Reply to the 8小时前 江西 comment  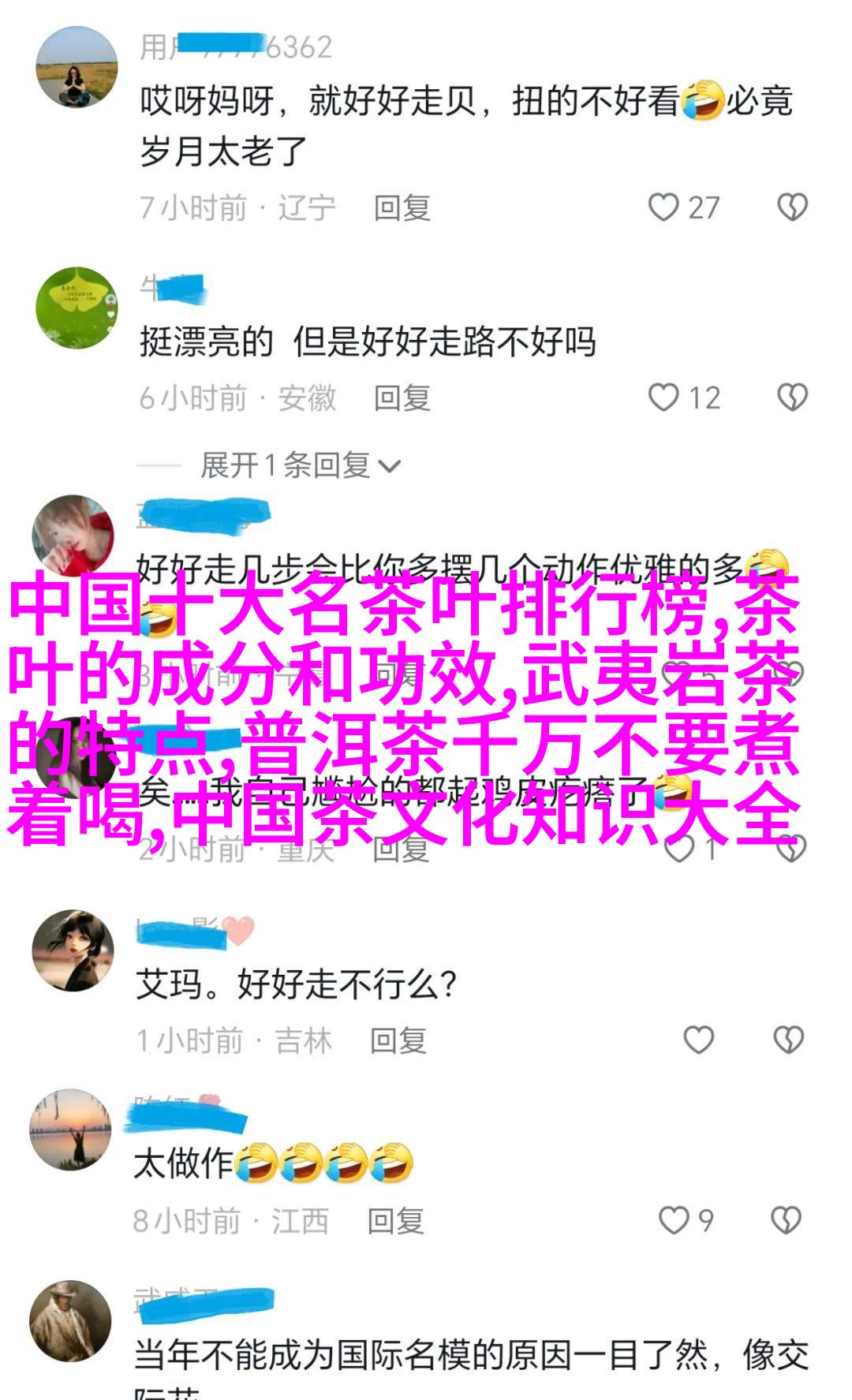tap(395, 1222)
